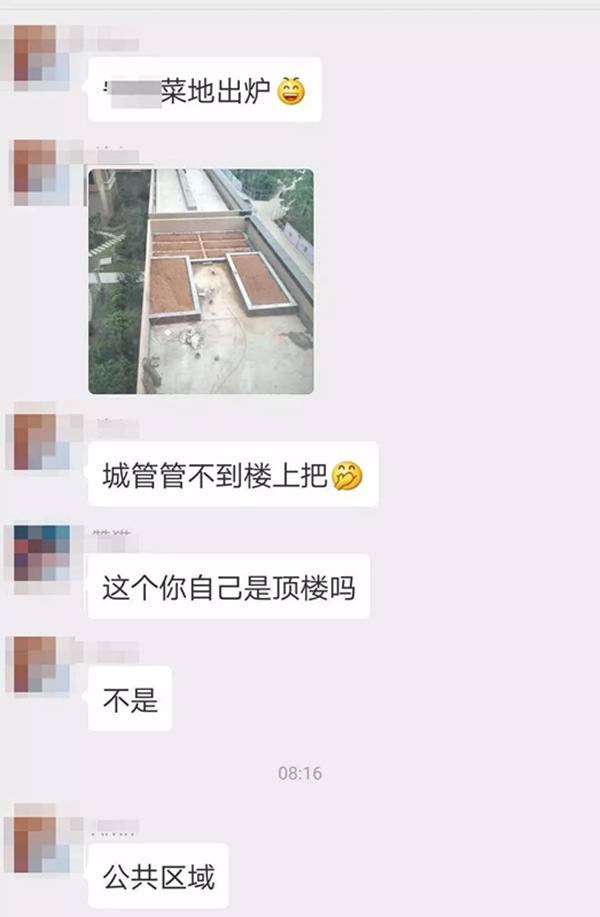
Task: Open the rooftop garden photo message
Action: (x=201, y=281)
